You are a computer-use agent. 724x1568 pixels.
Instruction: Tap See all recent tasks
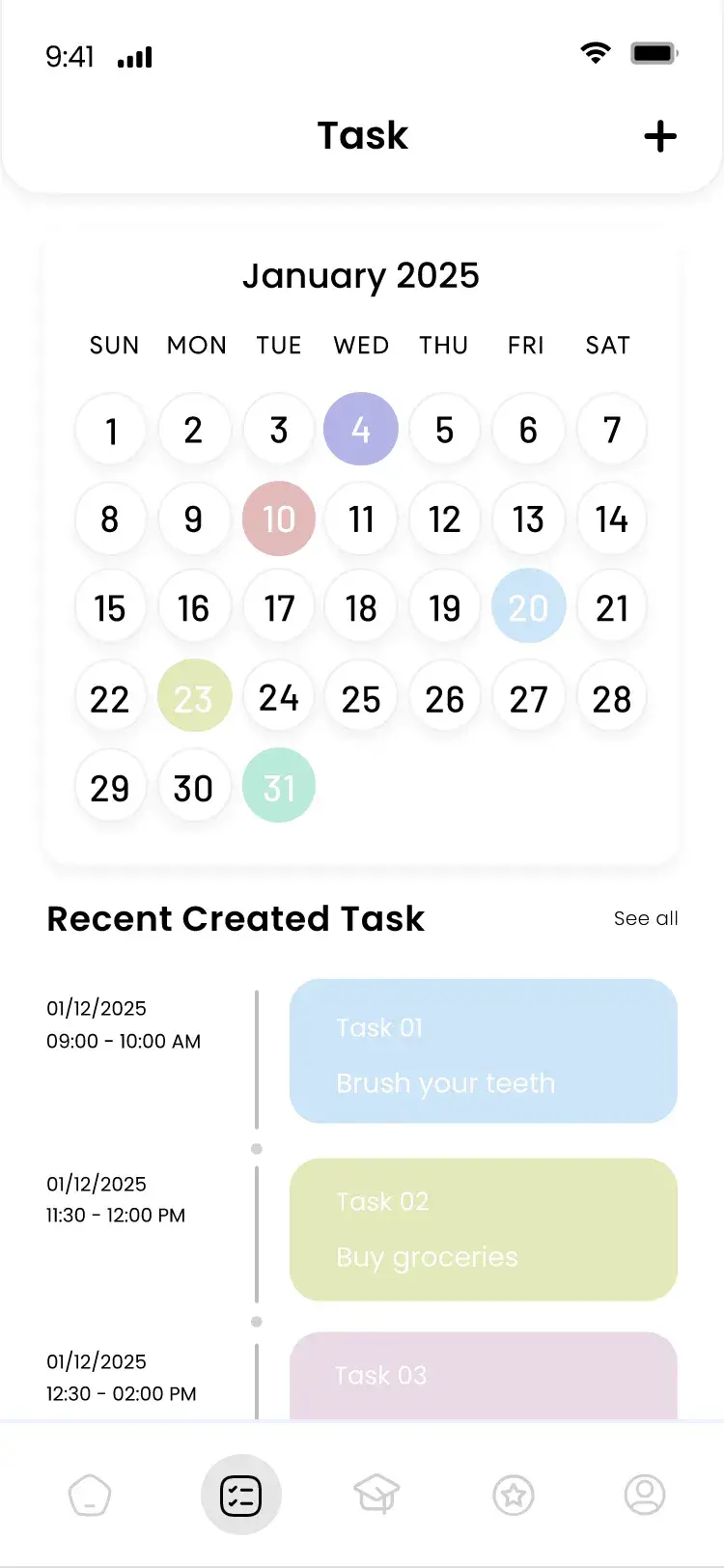[646, 918]
